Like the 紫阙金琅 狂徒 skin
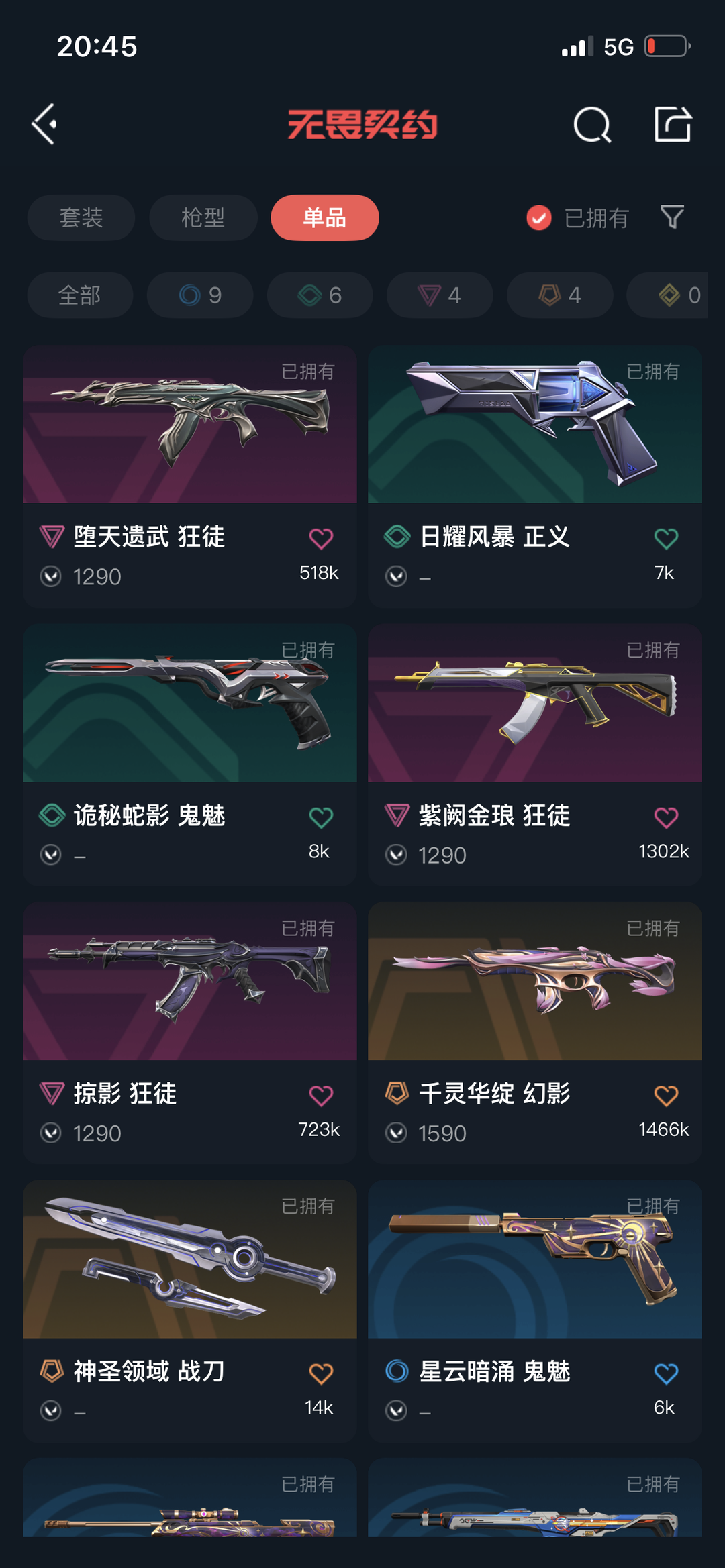This screenshot has height=1568, width=725. [x=666, y=817]
